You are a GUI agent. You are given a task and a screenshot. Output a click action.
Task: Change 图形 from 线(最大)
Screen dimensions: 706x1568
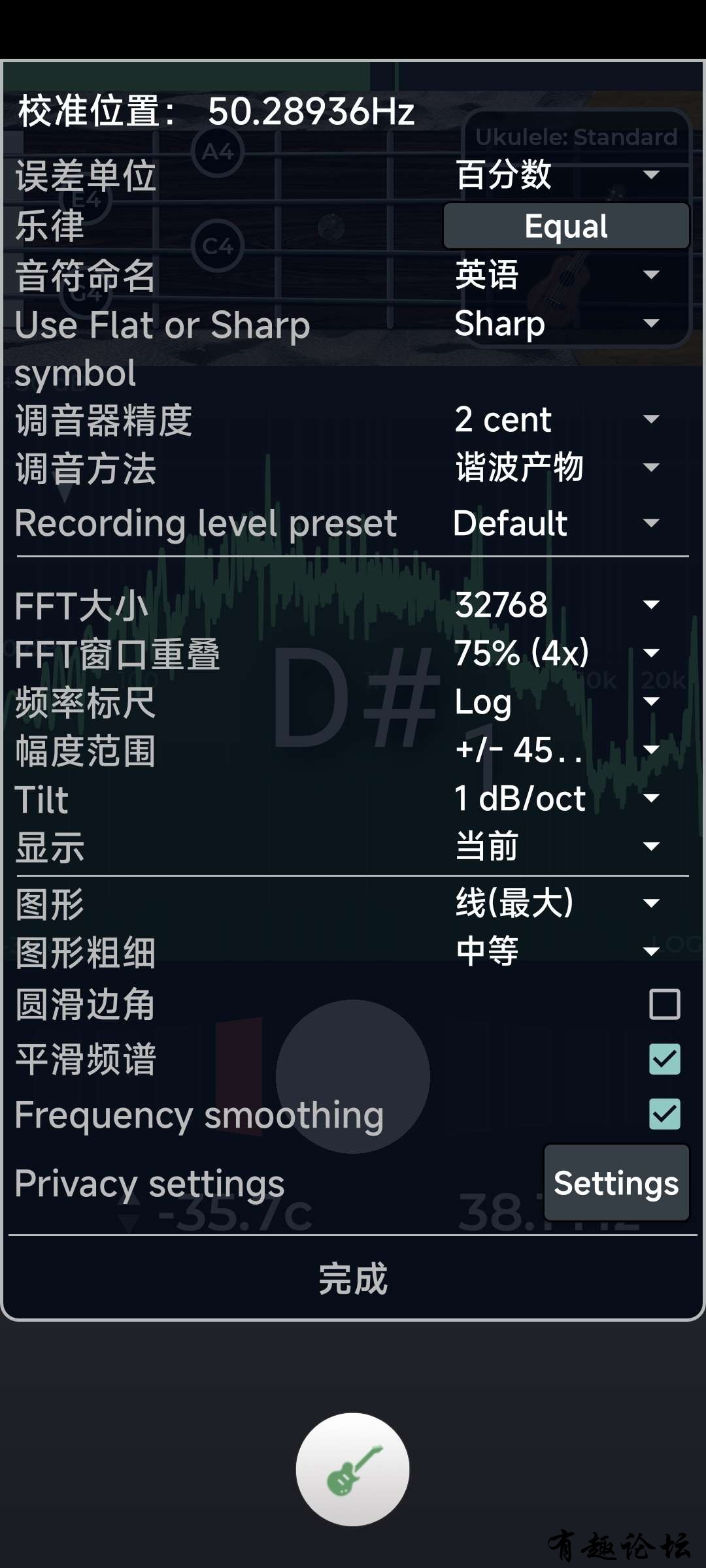559,903
